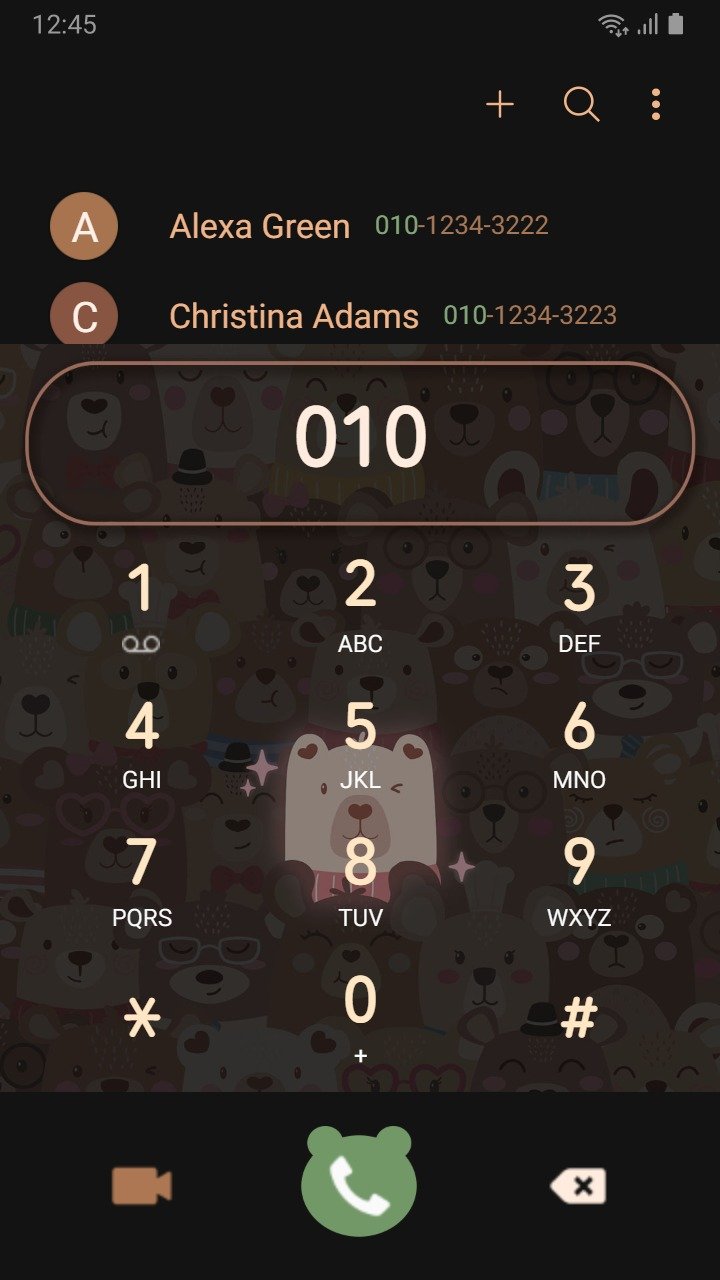The image size is (720, 1280).
Task: Enter digit 2 ABC on keypad
Action: 360,607
